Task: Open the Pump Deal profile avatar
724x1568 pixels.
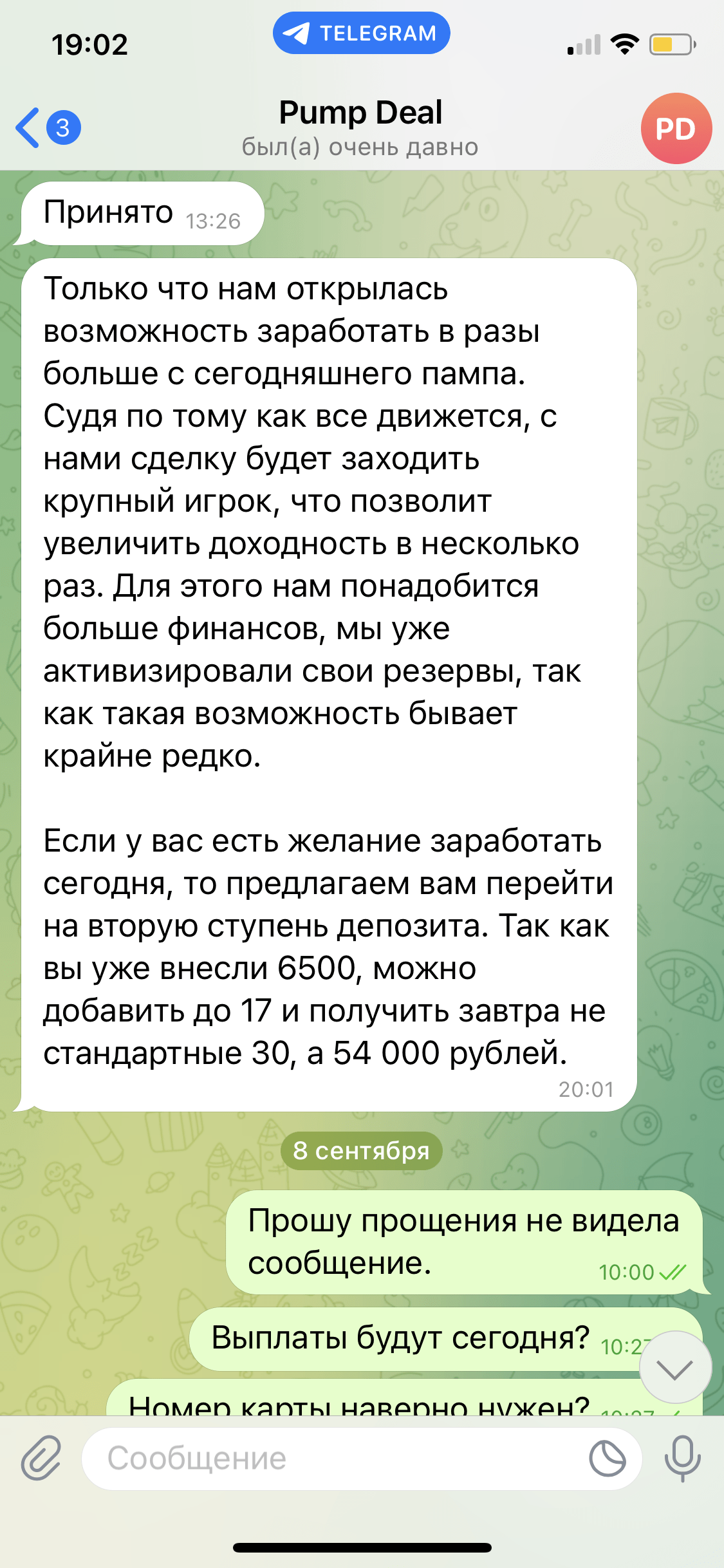Action: (x=676, y=128)
